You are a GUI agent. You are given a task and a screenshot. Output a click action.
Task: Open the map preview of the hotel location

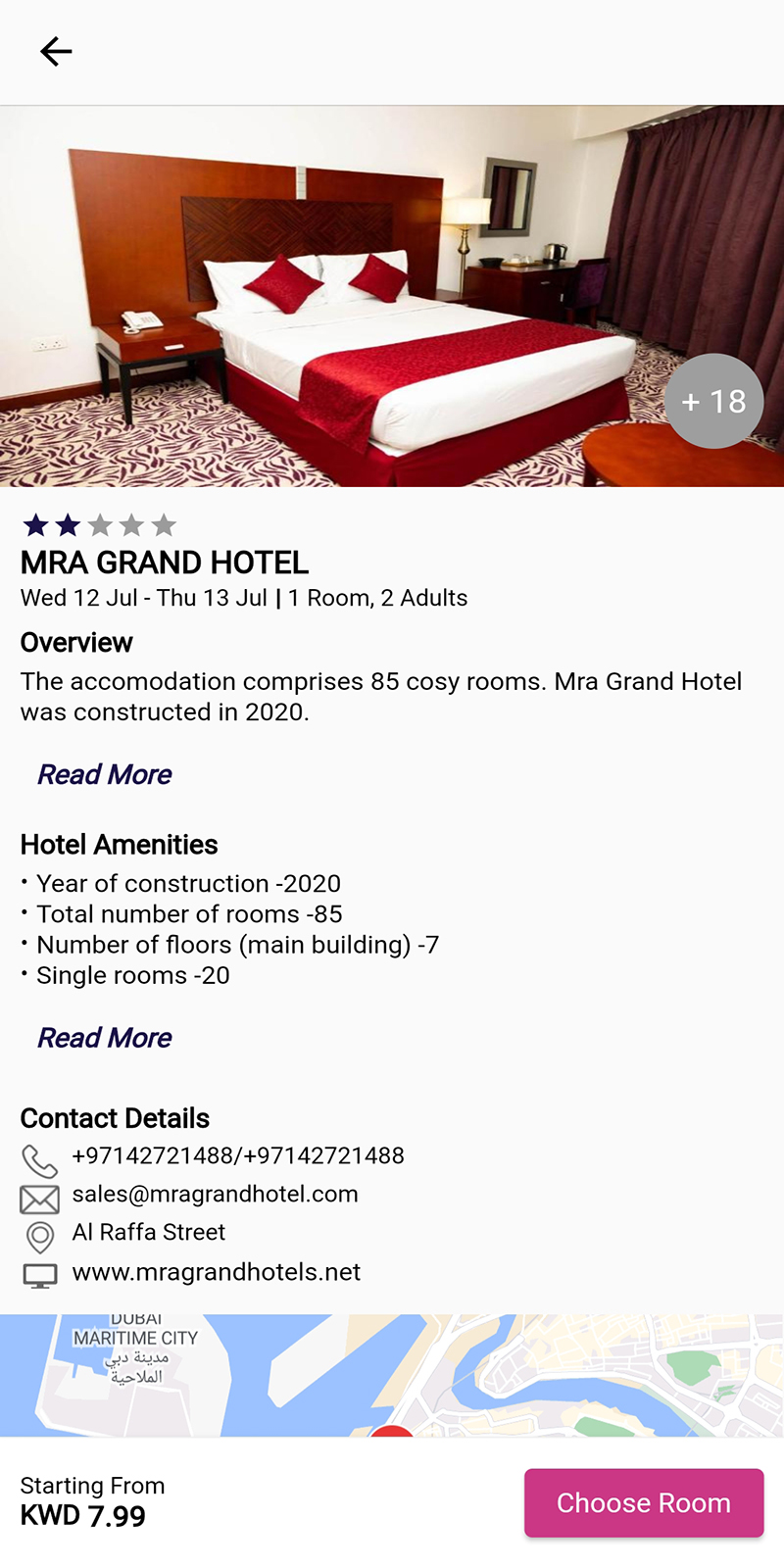(392, 1376)
